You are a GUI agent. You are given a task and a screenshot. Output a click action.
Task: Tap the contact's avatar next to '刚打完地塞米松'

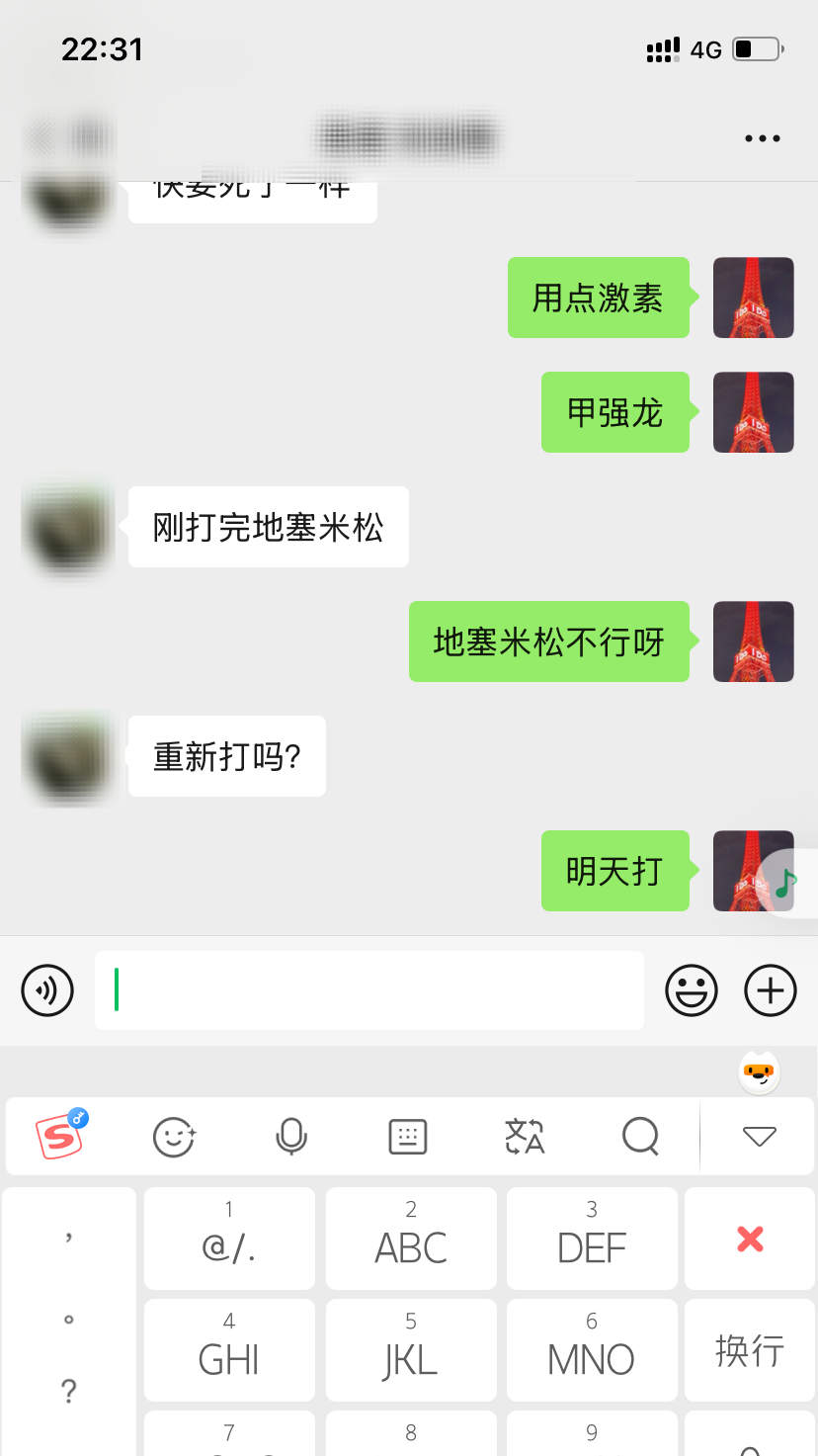tap(67, 527)
